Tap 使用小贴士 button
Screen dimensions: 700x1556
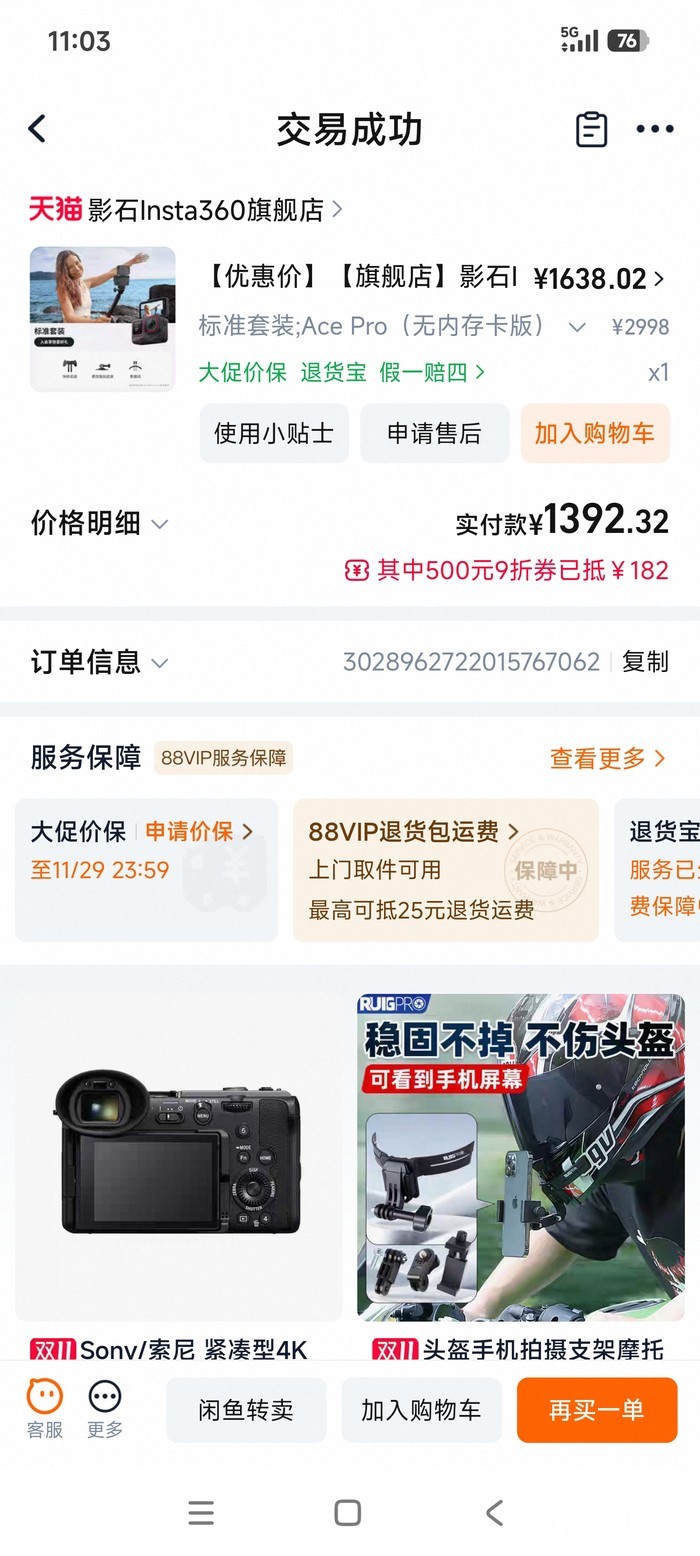[x=274, y=433]
